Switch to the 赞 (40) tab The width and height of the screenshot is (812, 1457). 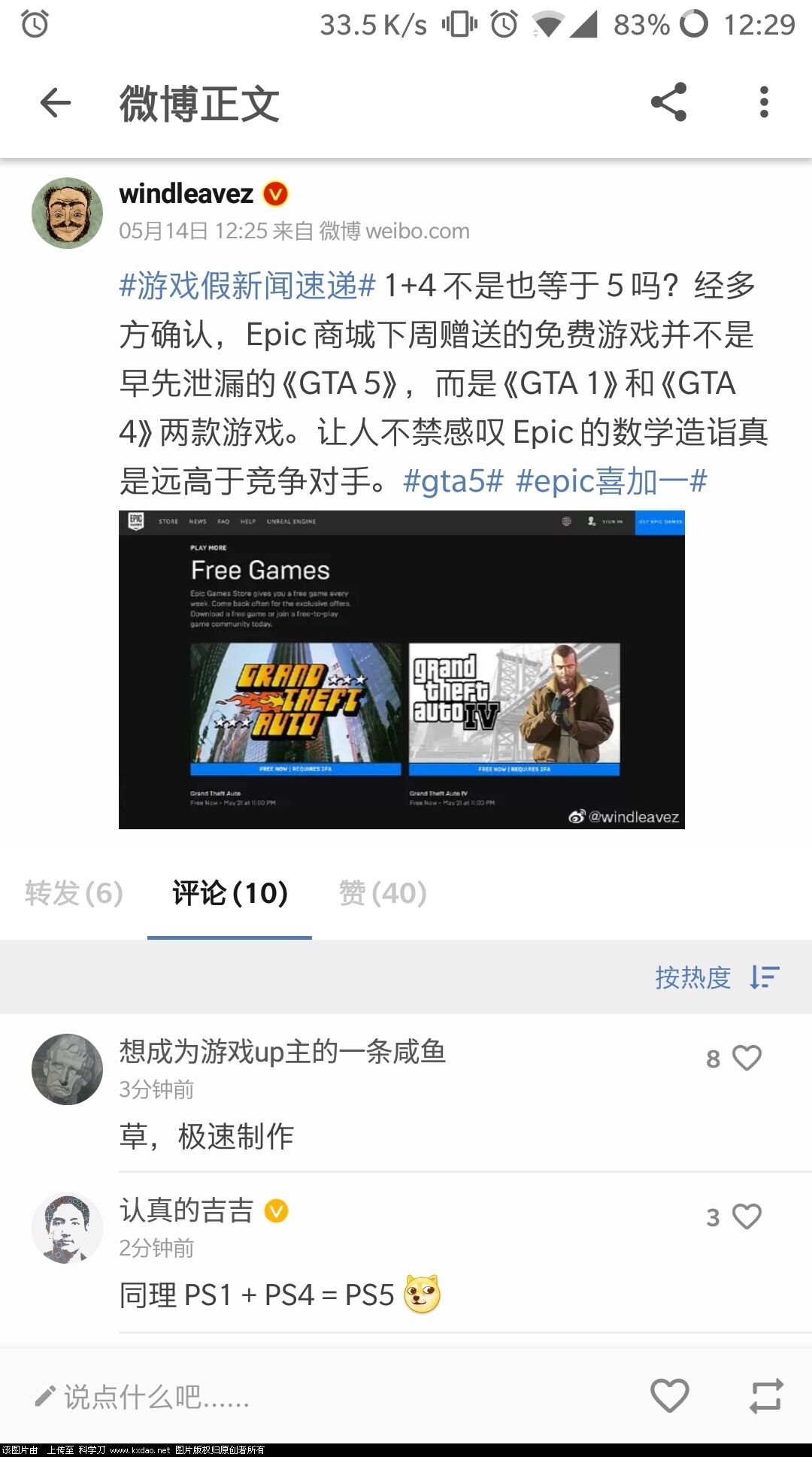(x=383, y=893)
